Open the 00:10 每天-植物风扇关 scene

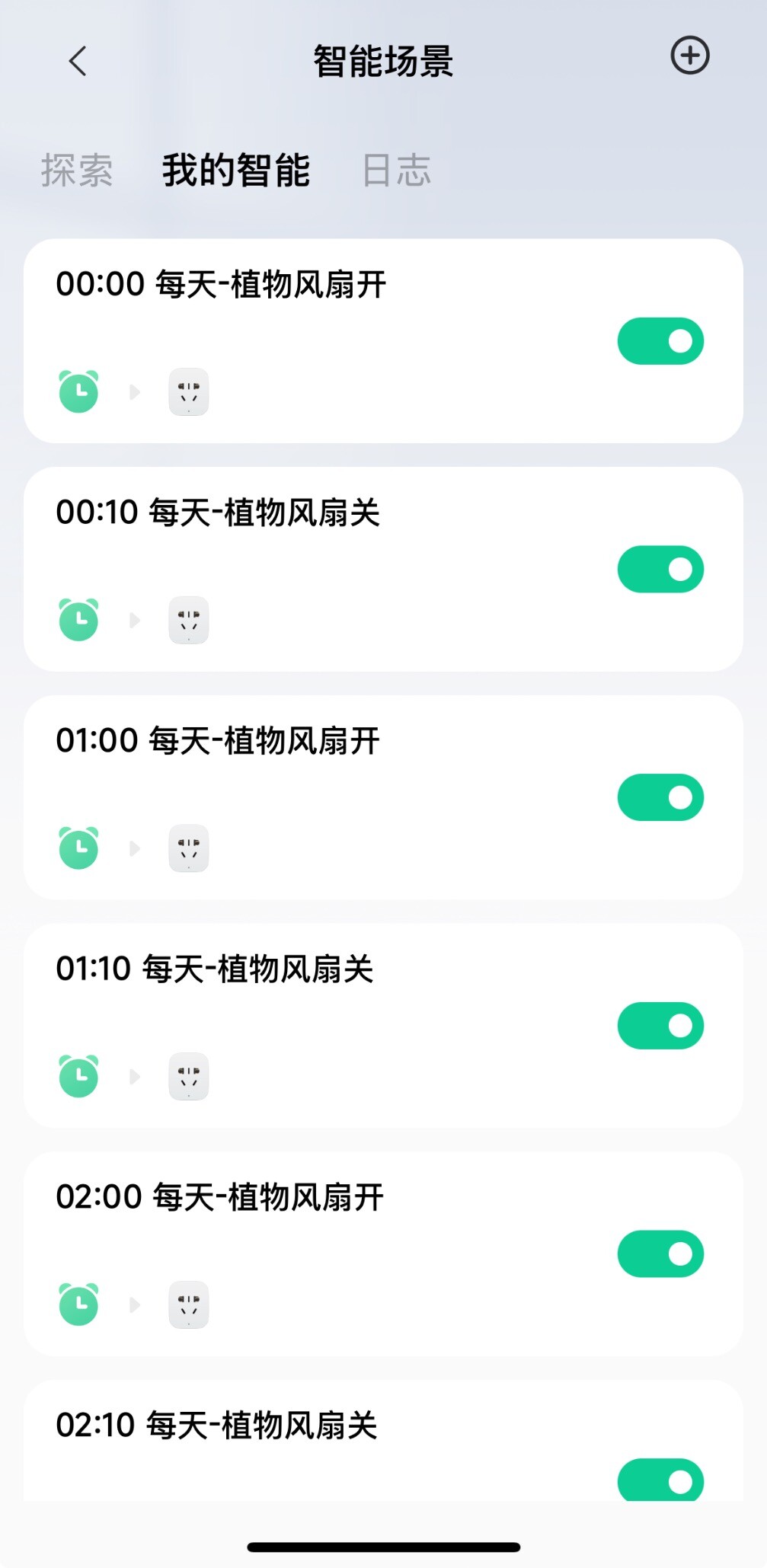tap(383, 569)
